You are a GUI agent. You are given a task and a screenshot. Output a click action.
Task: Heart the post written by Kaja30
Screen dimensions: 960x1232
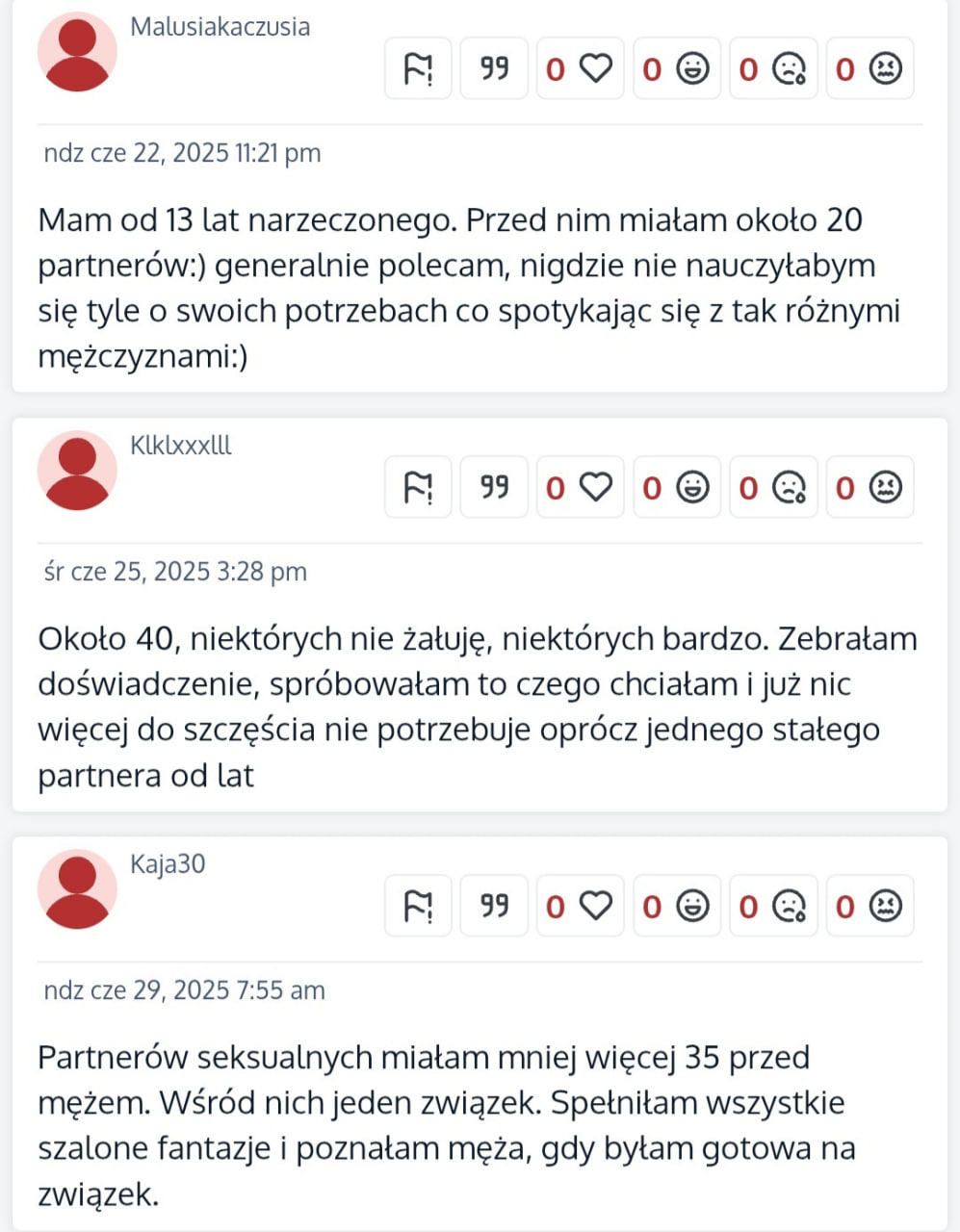(580, 906)
